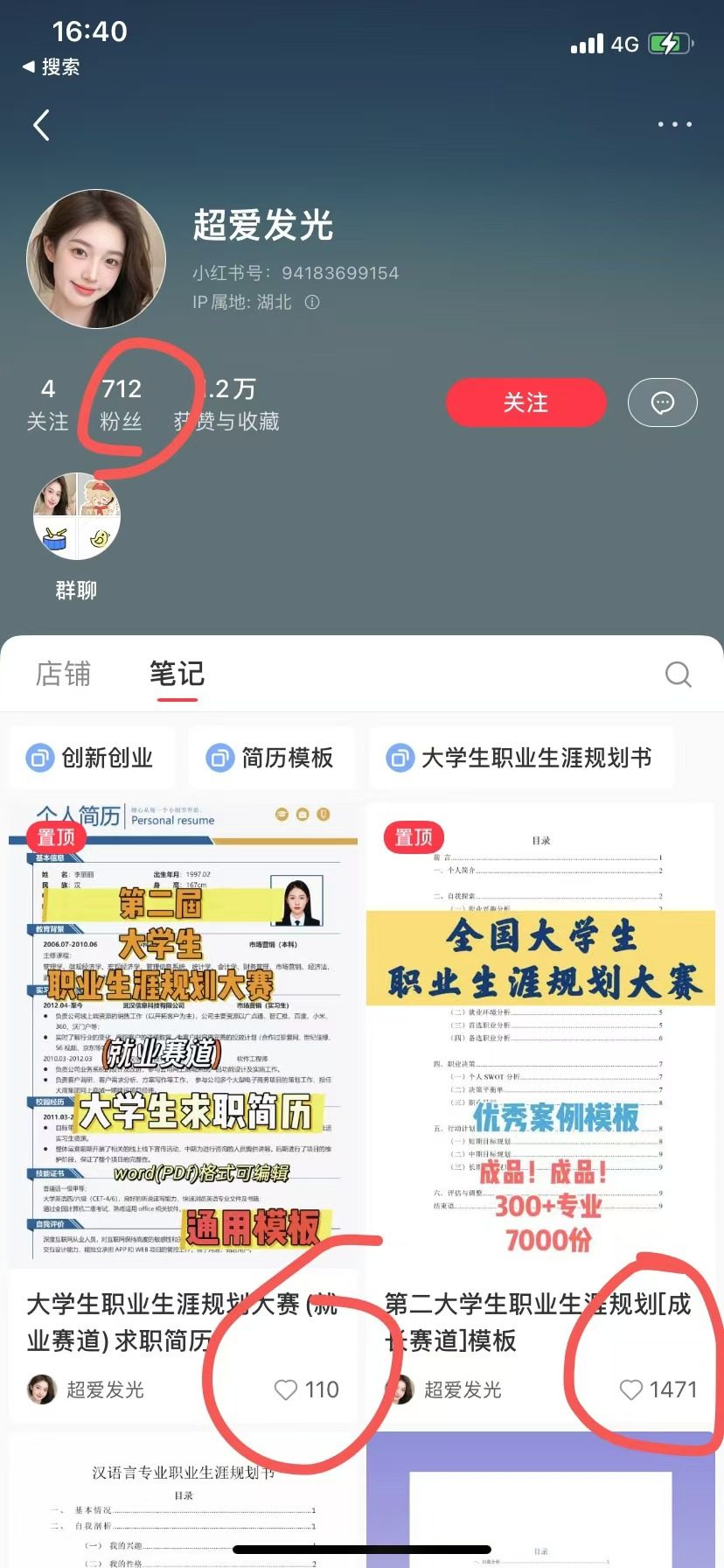Open the three-dot overflow menu
724x1568 pixels.
(674, 124)
